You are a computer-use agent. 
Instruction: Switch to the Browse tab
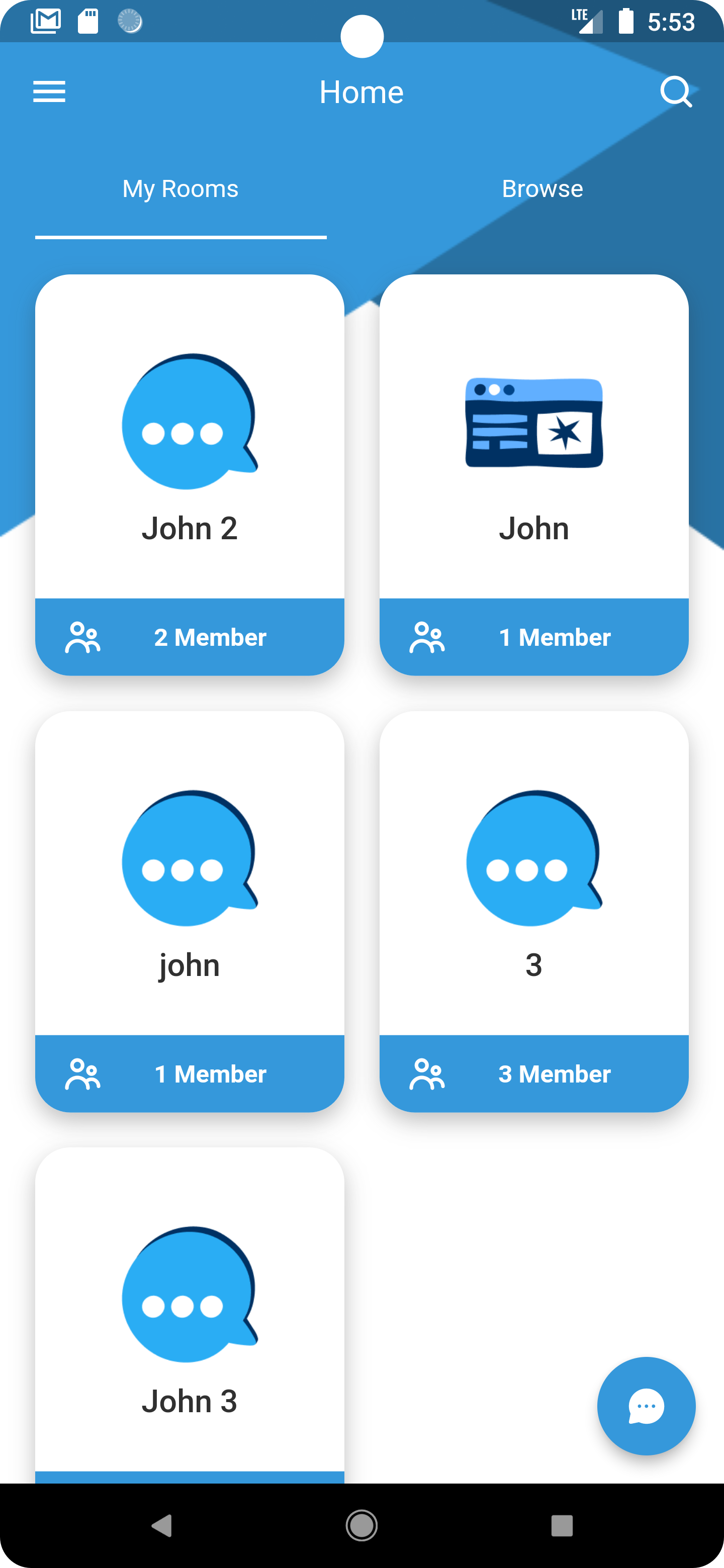point(542,188)
